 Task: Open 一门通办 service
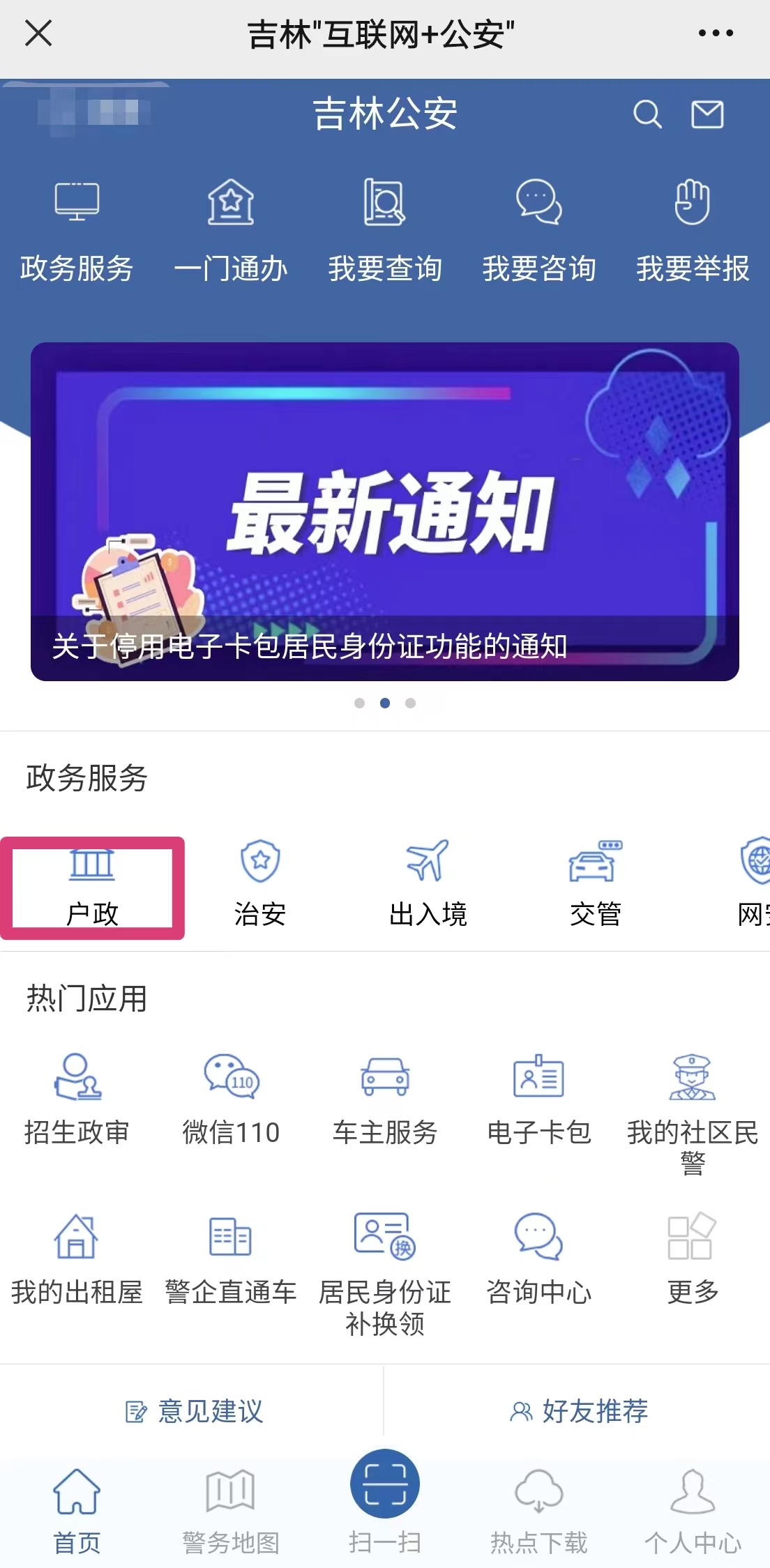(231, 230)
